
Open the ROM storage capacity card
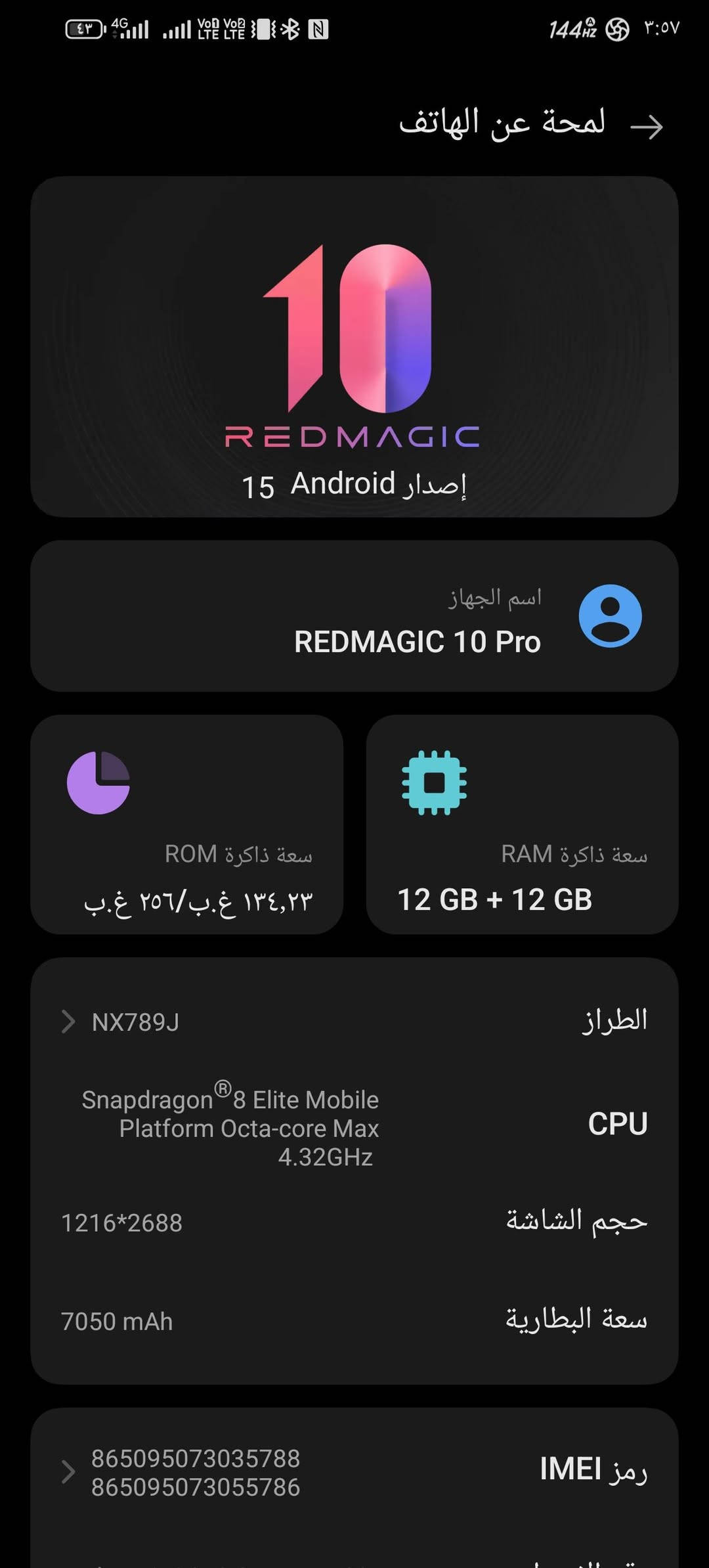coord(187,824)
